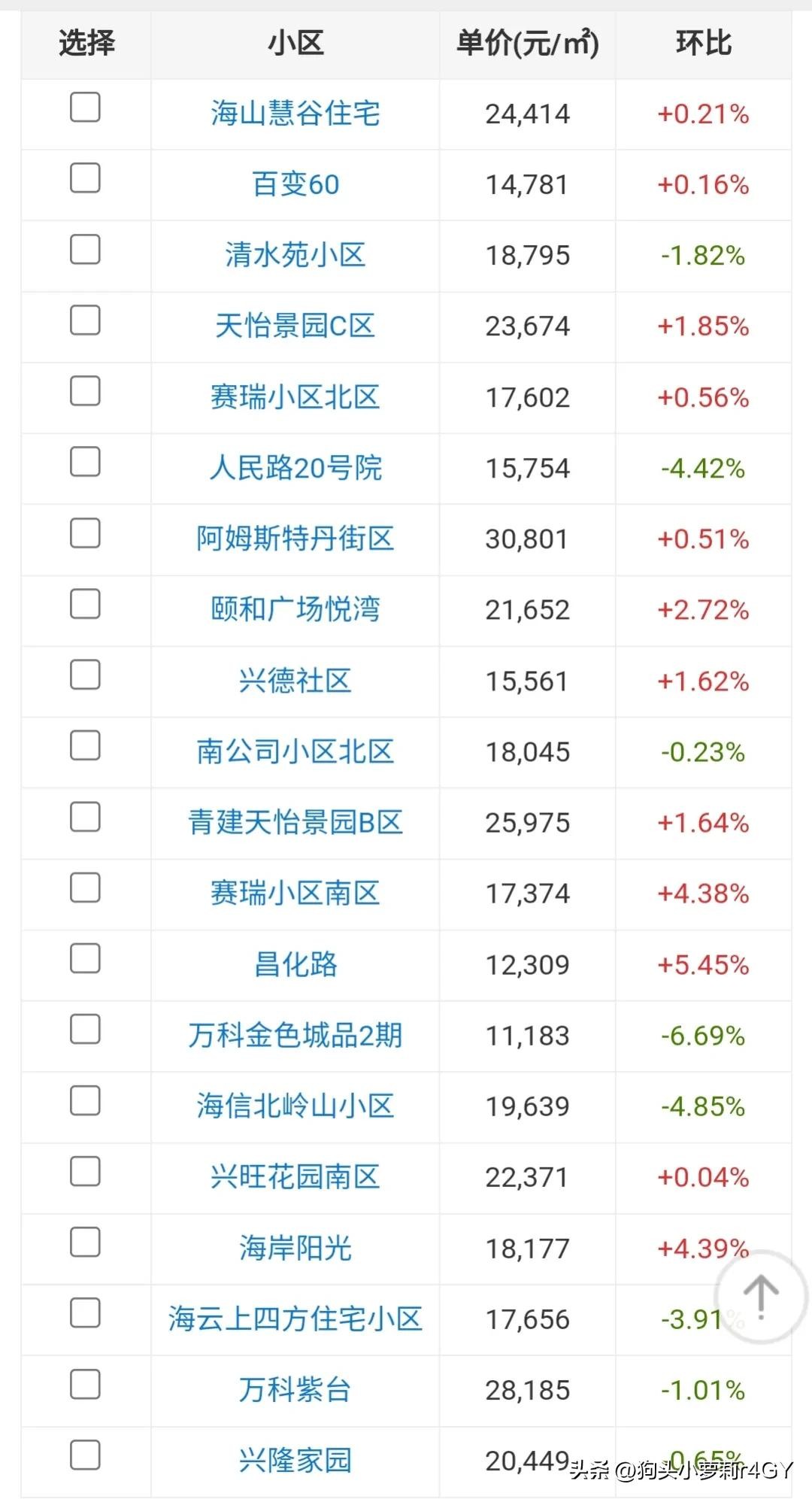View 兴旺花园南区 community page
This screenshot has height=1499, width=812.
pos(295,1177)
